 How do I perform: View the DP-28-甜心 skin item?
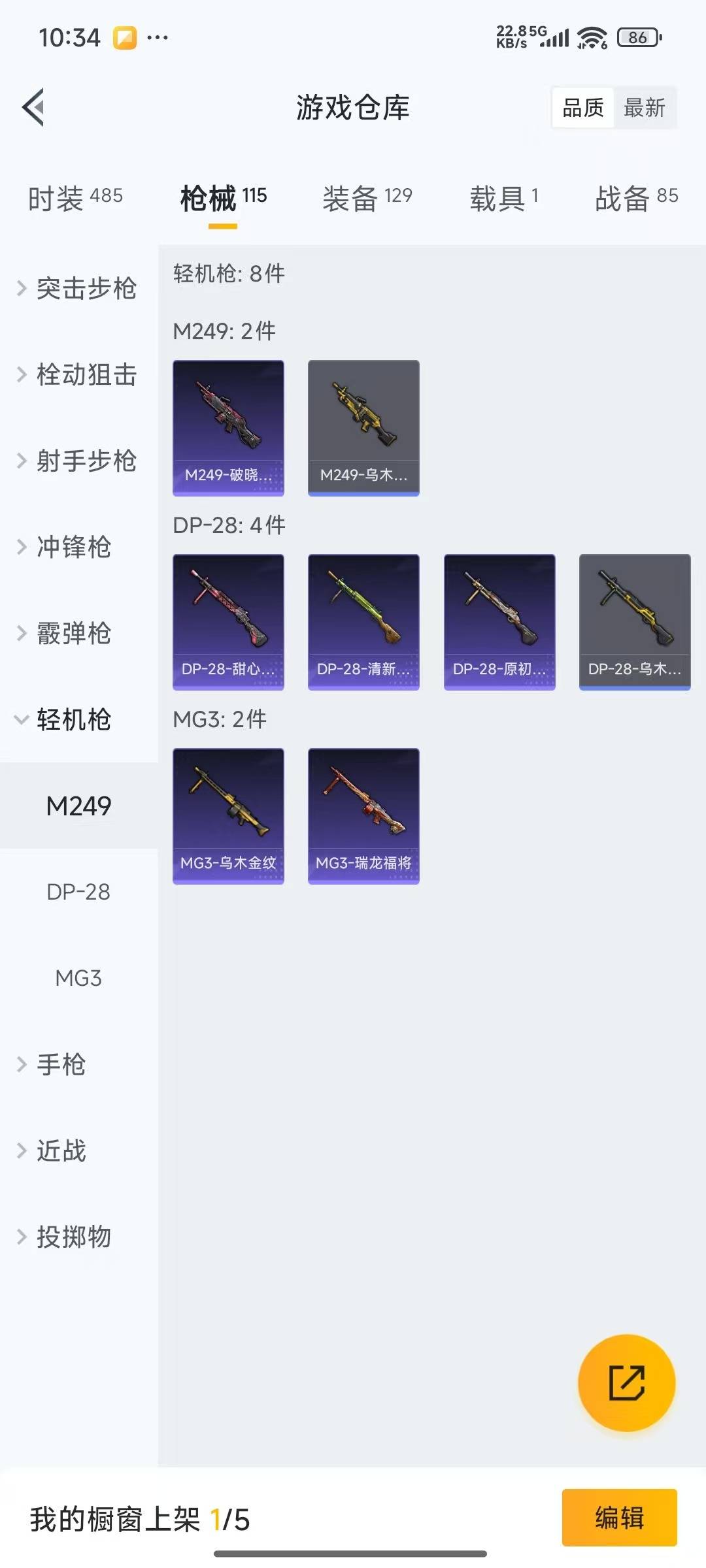[228, 622]
